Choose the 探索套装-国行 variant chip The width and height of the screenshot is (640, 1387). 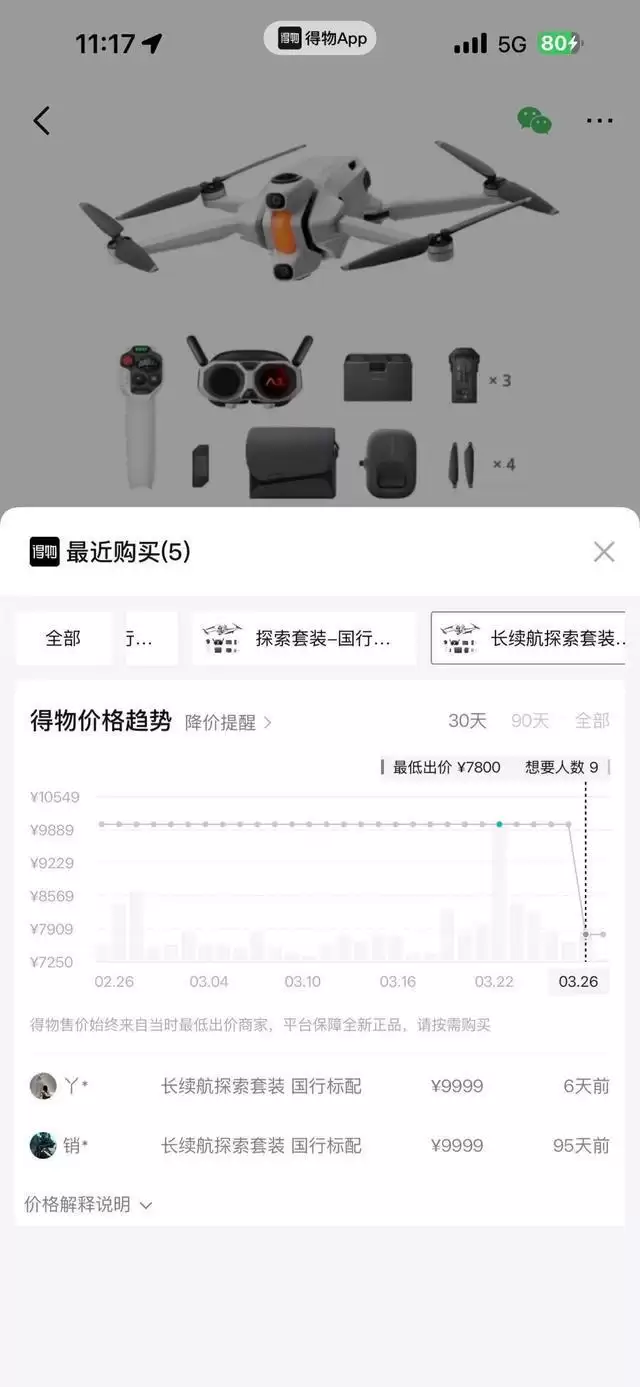click(304, 638)
